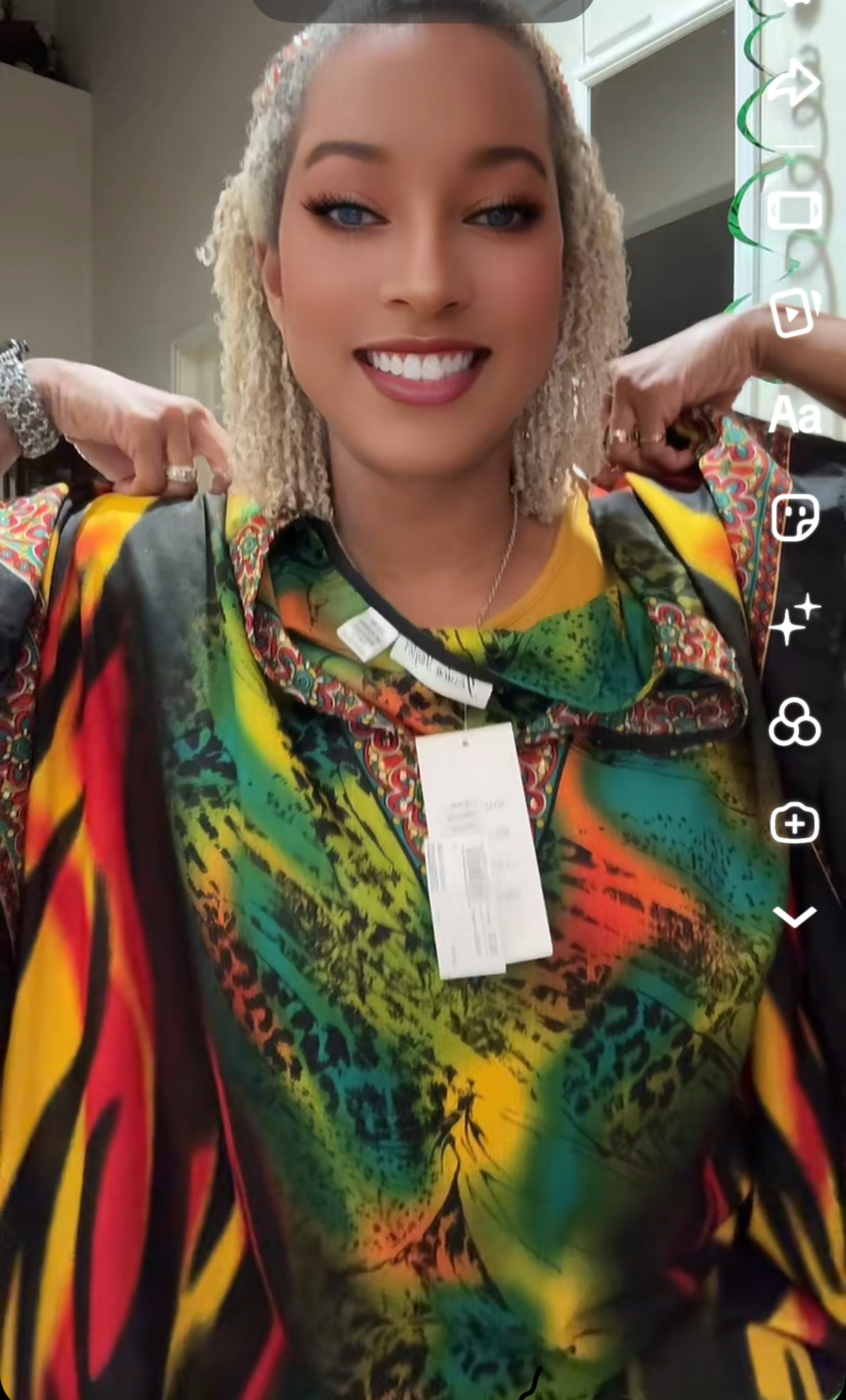Screen dimensions: 846x1400
Task: Open the sticker picker
Action: 795,517
